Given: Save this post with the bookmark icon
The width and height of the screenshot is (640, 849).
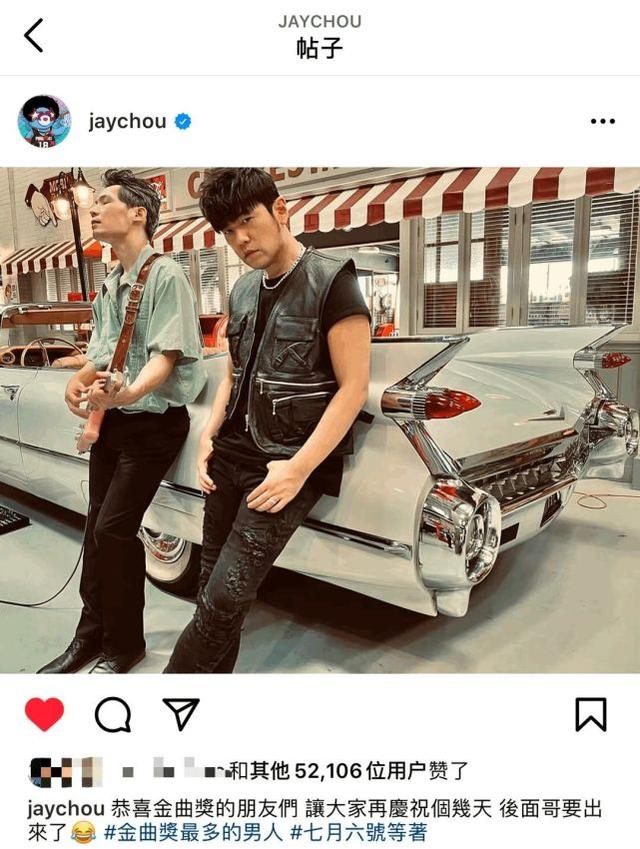Looking at the screenshot, I should 591,714.
